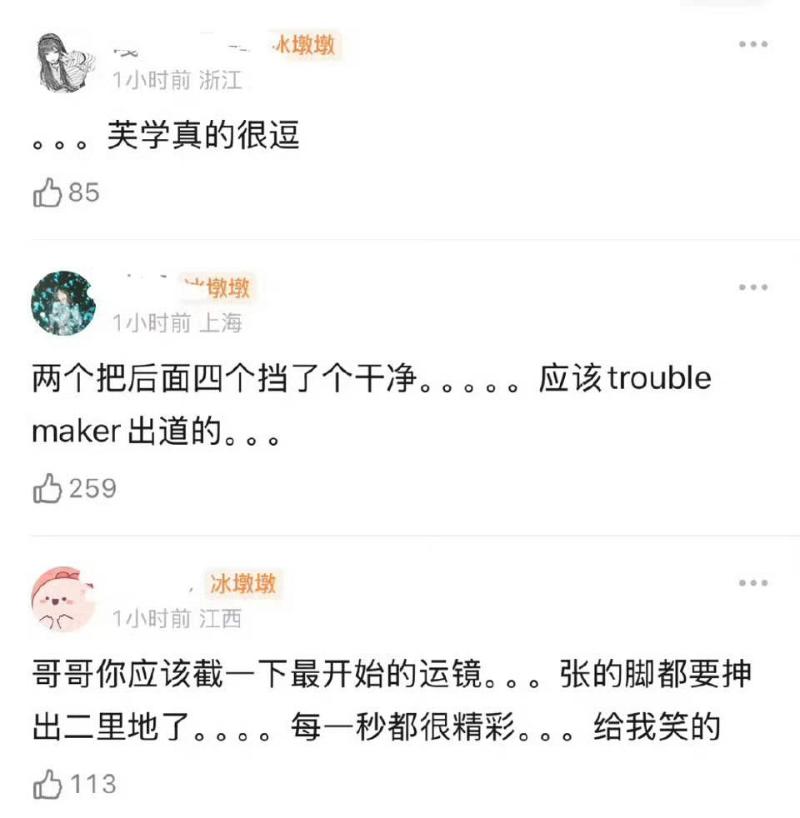The width and height of the screenshot is (800, 818).
Task: Like the comment starting with 哥哥你应该截一下
Action: [x=49, y=783]
